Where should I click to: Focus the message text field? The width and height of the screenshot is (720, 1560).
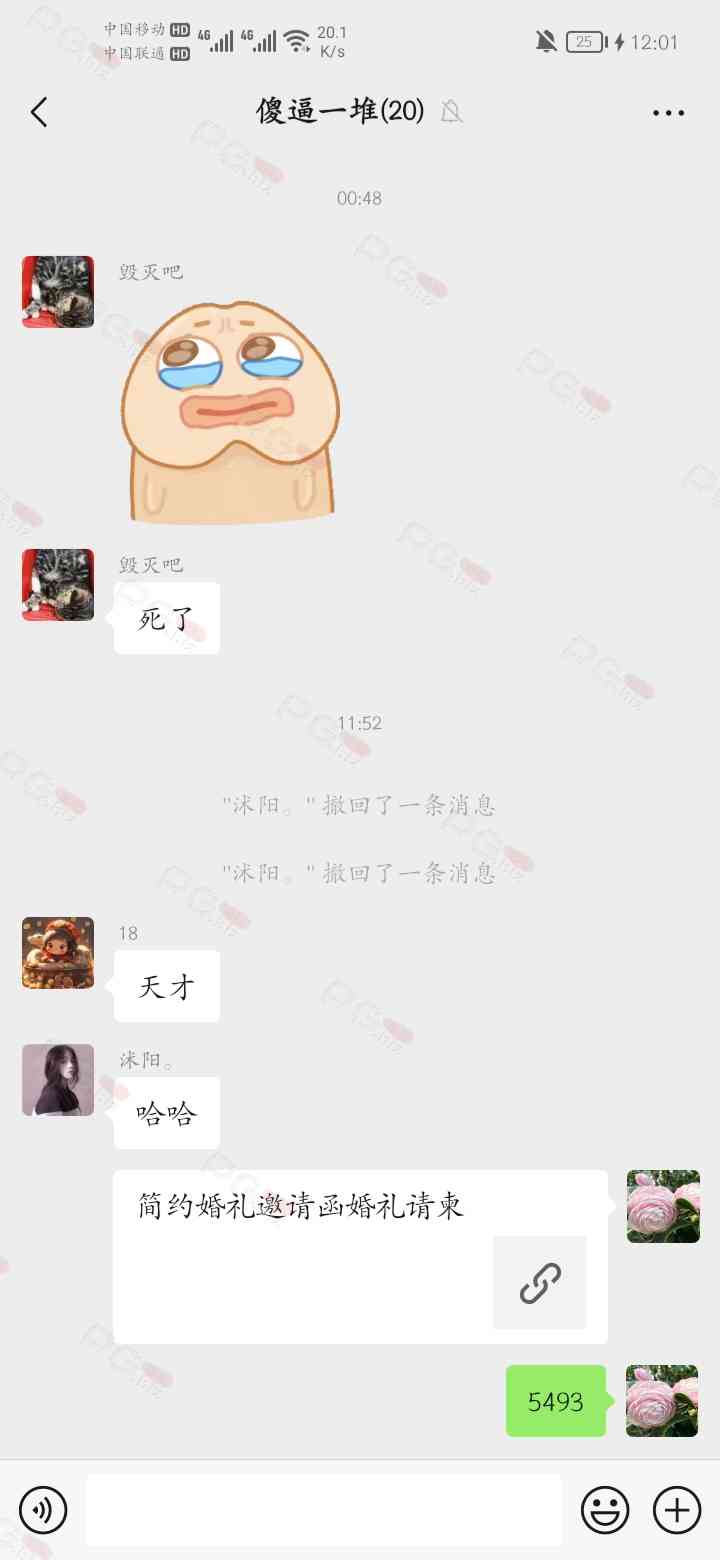point(323,1510)
